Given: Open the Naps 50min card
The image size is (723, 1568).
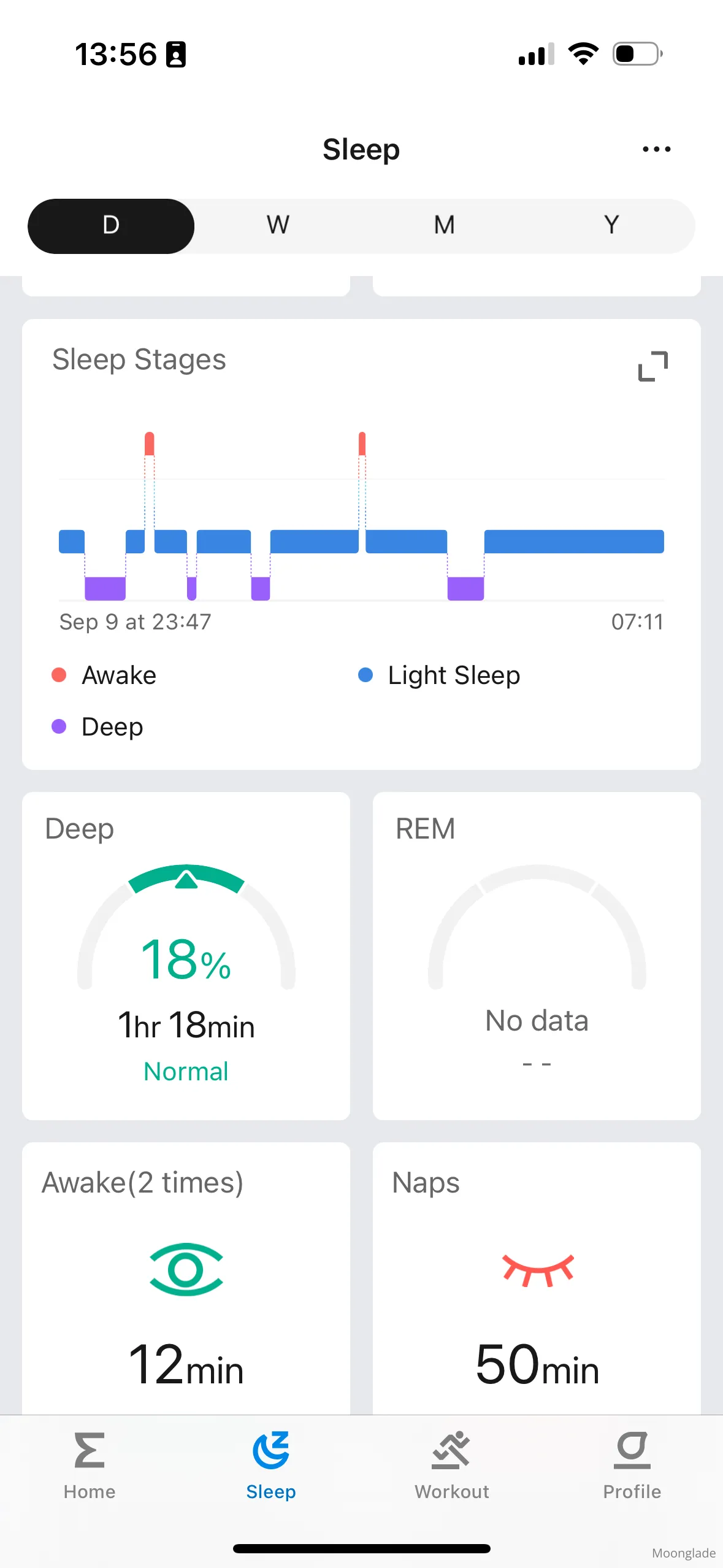Looking at the screenshot, I should 537,1277.
